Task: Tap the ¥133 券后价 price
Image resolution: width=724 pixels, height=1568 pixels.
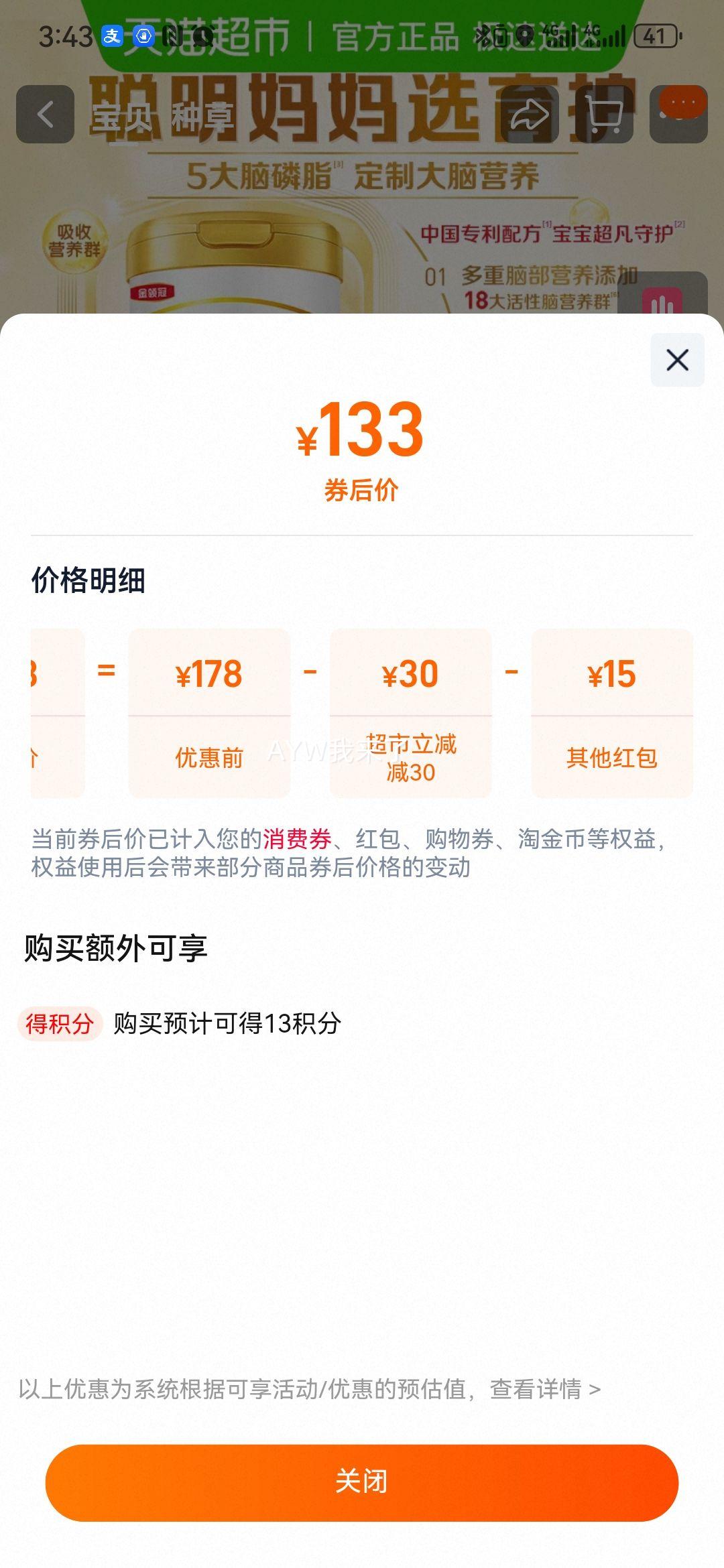Action: [x=362, y=436]
